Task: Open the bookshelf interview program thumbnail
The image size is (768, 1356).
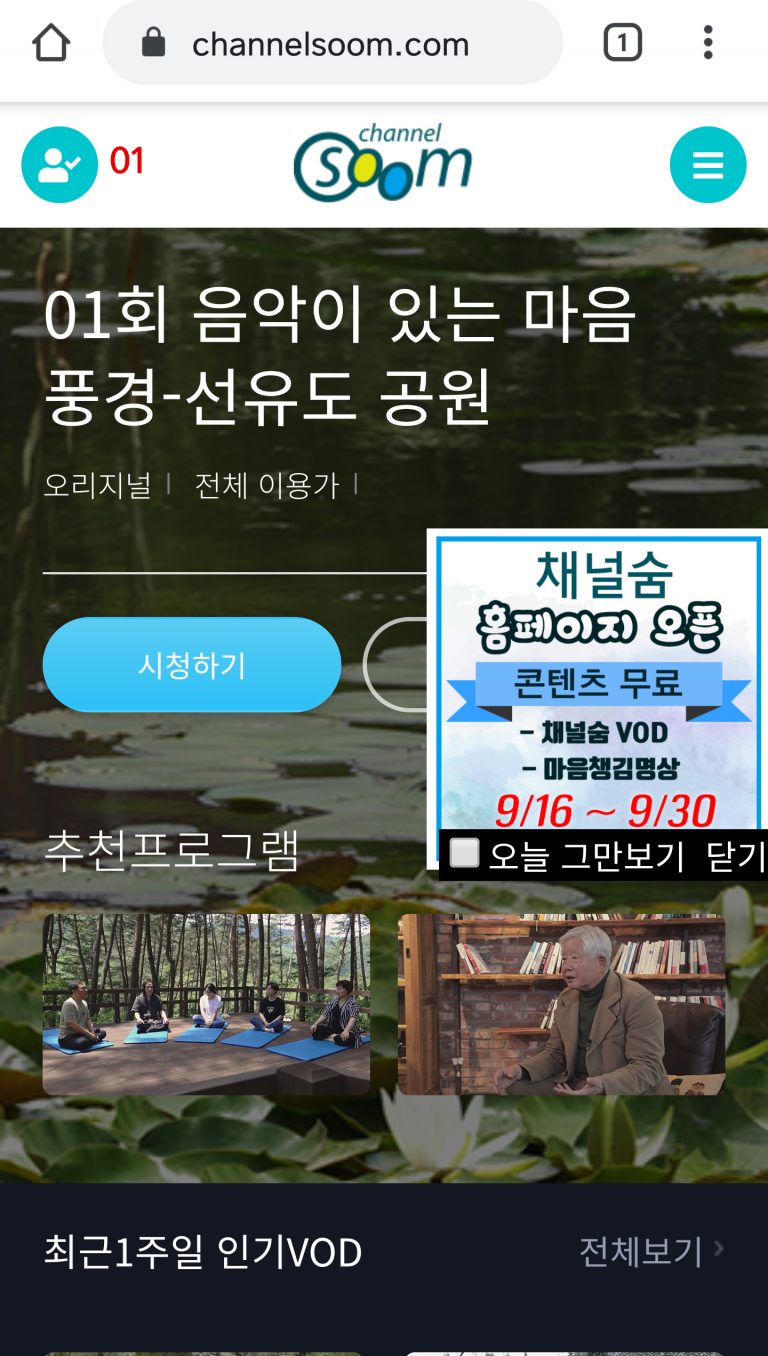Action: [x=561, y=1004]
